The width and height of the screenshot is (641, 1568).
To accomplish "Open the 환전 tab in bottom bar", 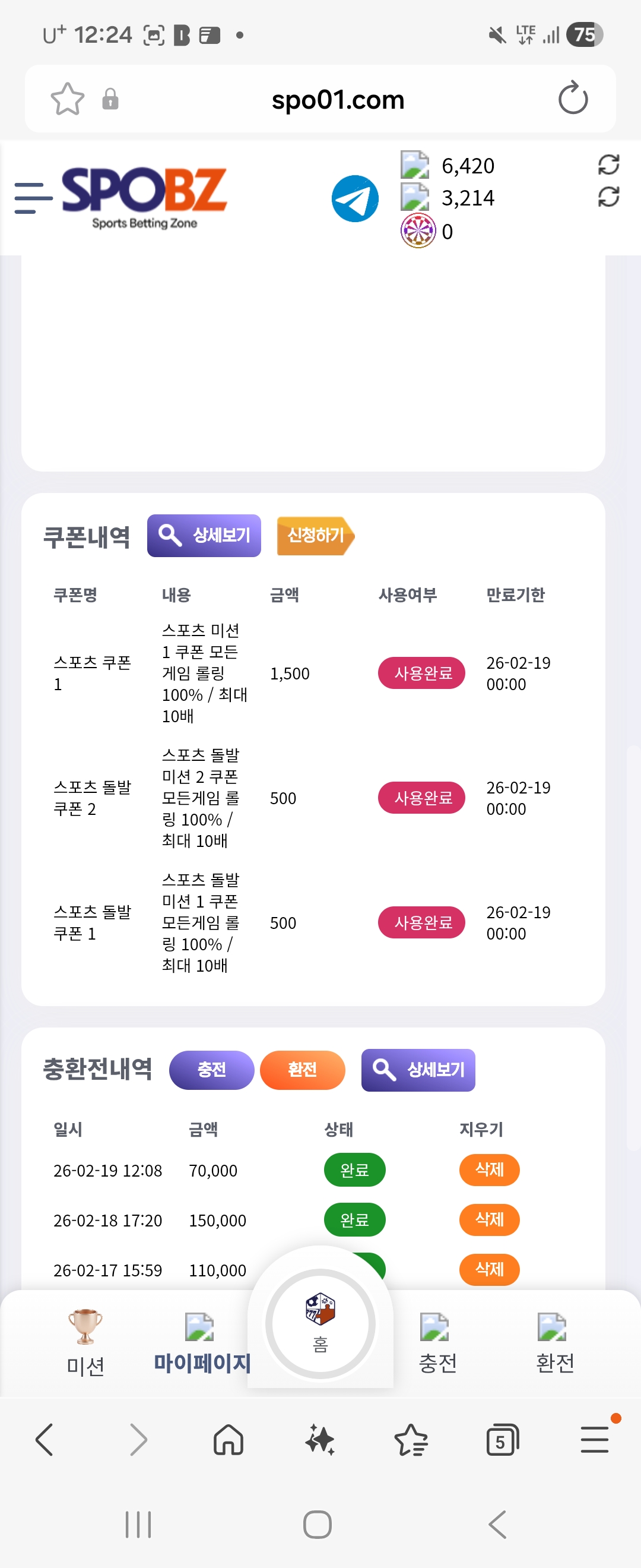I will pyautogui.click(x=554, y=1343).
